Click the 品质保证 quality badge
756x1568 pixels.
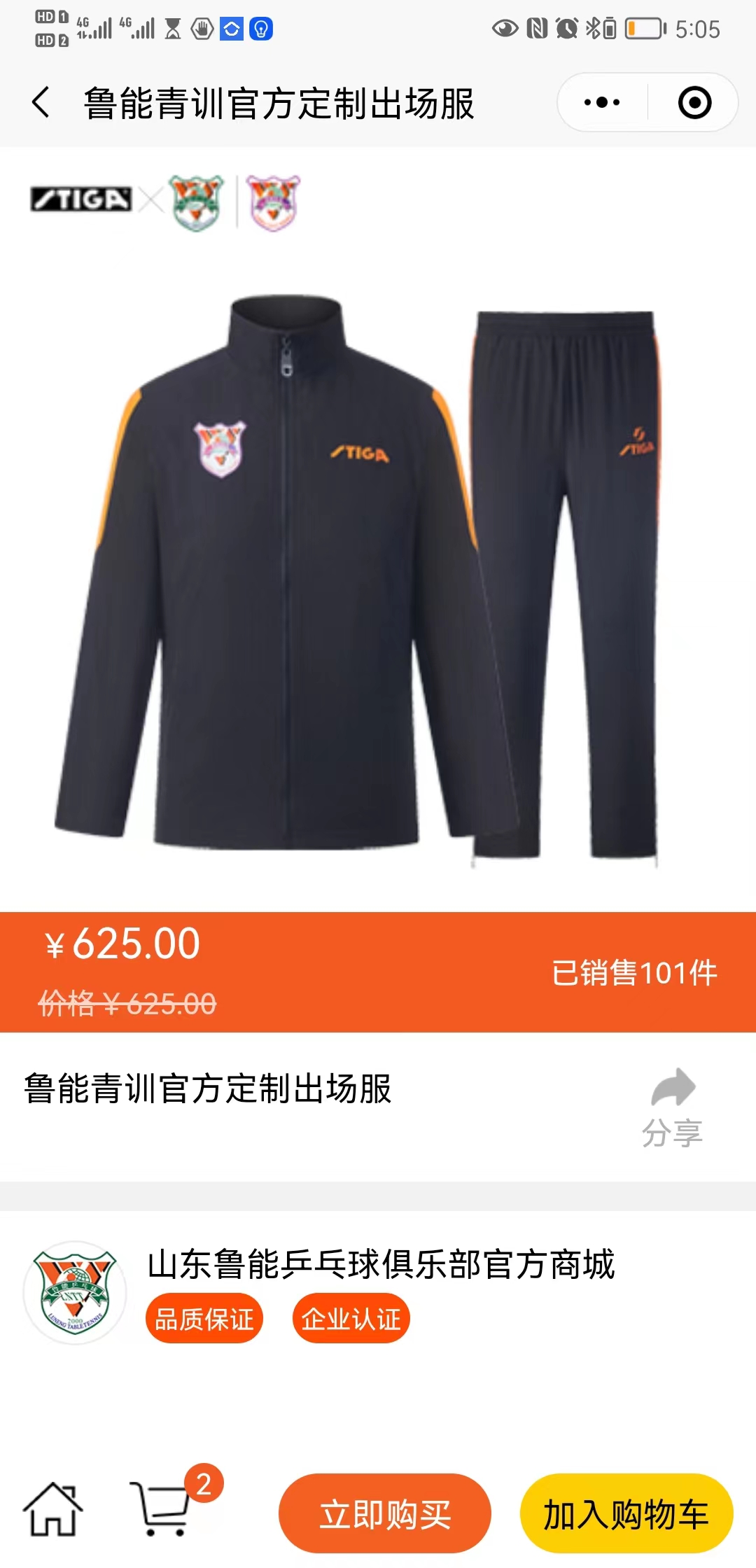click(204, 1317)
